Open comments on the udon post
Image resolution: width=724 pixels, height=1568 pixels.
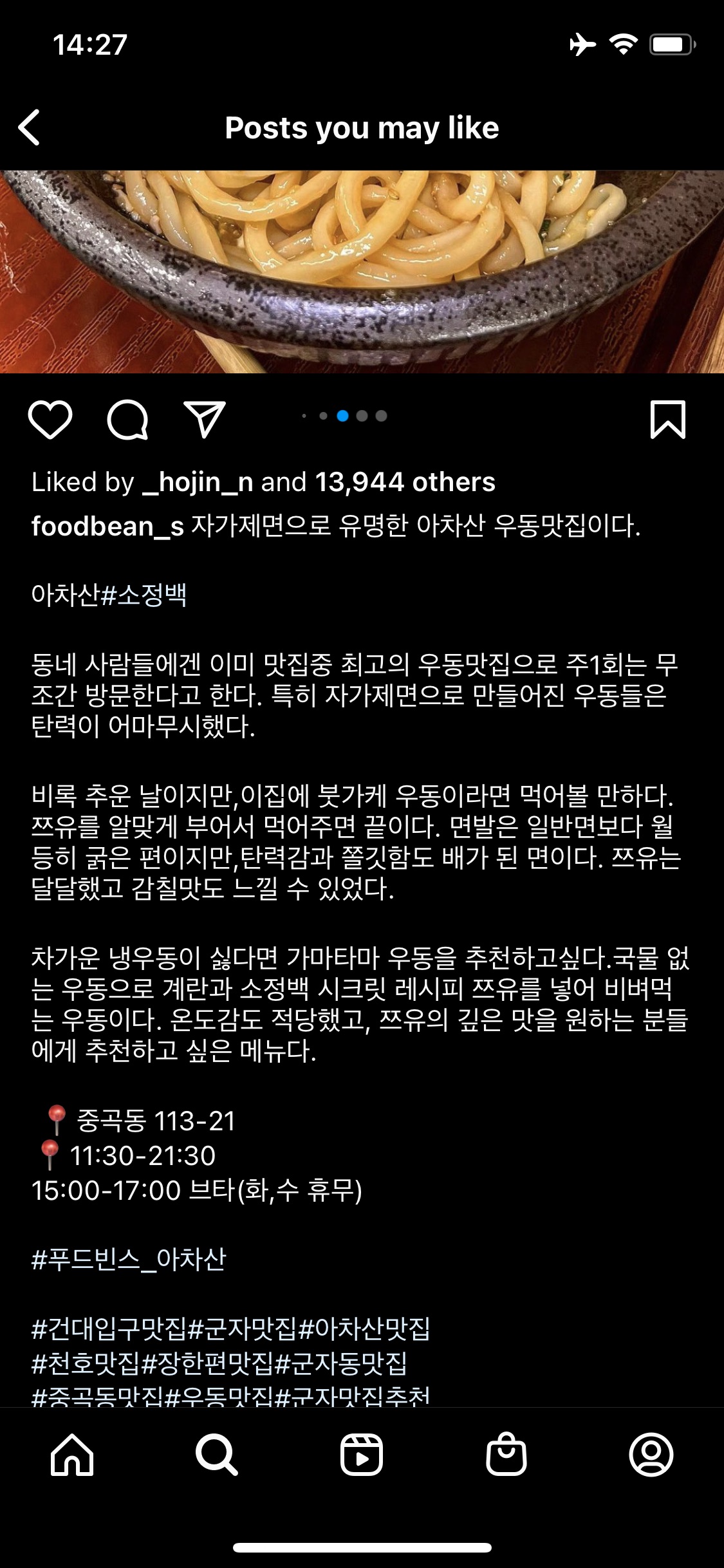point(127,420)
